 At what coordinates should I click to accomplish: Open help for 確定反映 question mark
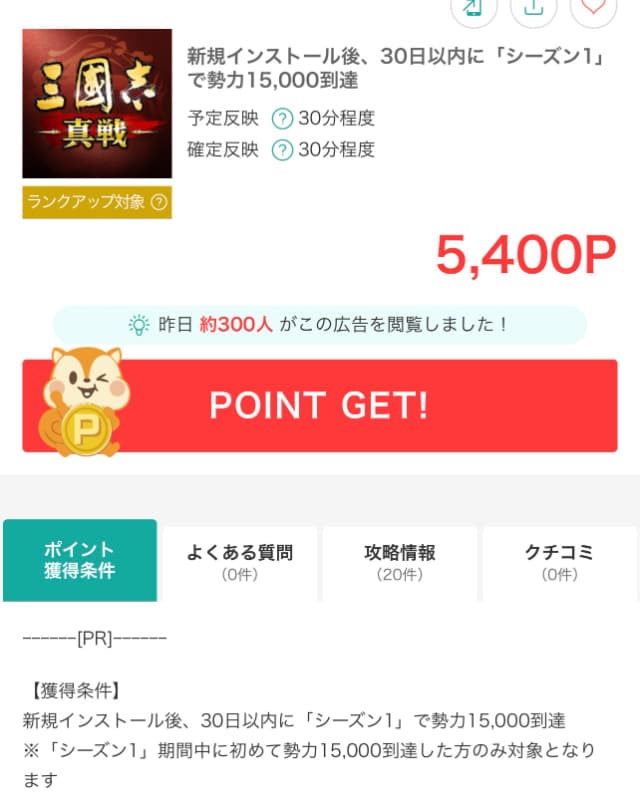point(282,151)
